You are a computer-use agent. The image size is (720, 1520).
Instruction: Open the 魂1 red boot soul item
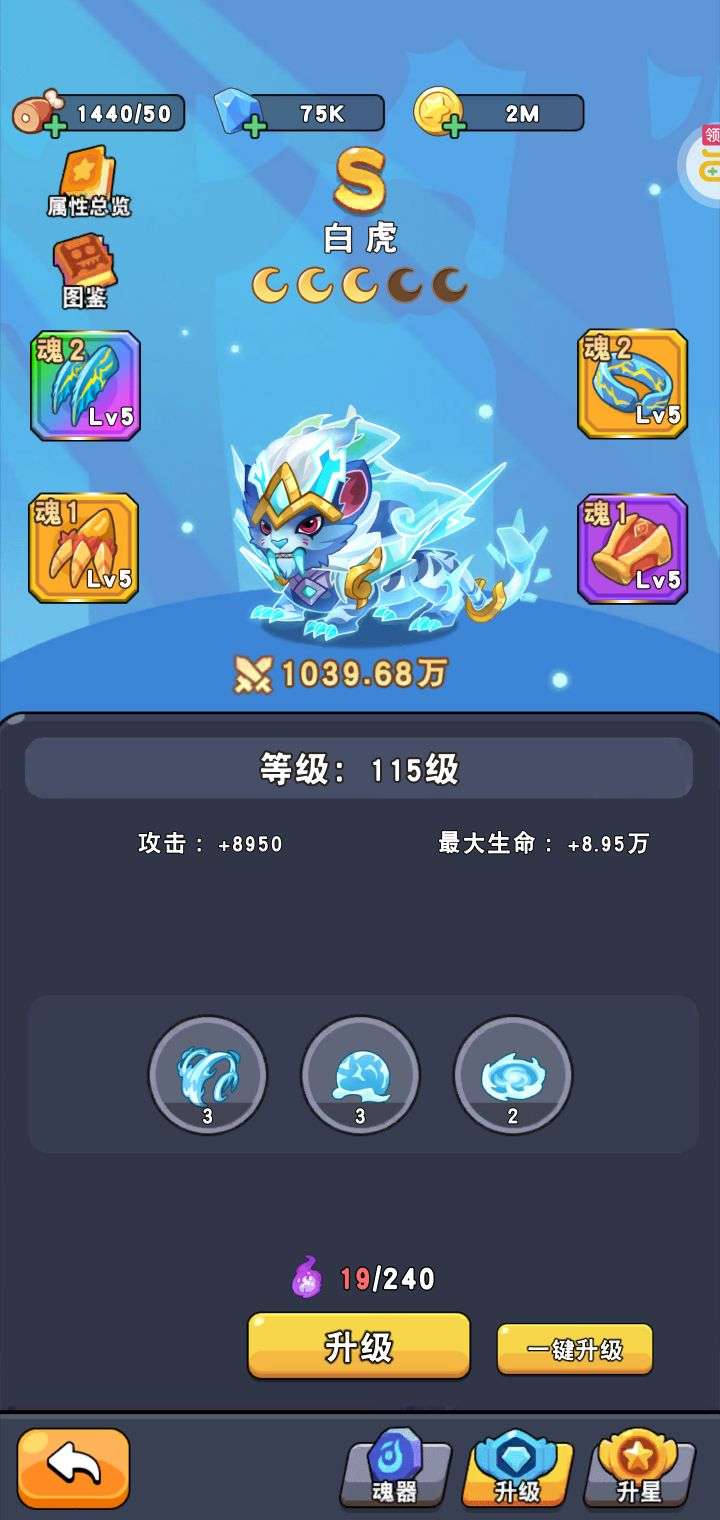point(632,548)
